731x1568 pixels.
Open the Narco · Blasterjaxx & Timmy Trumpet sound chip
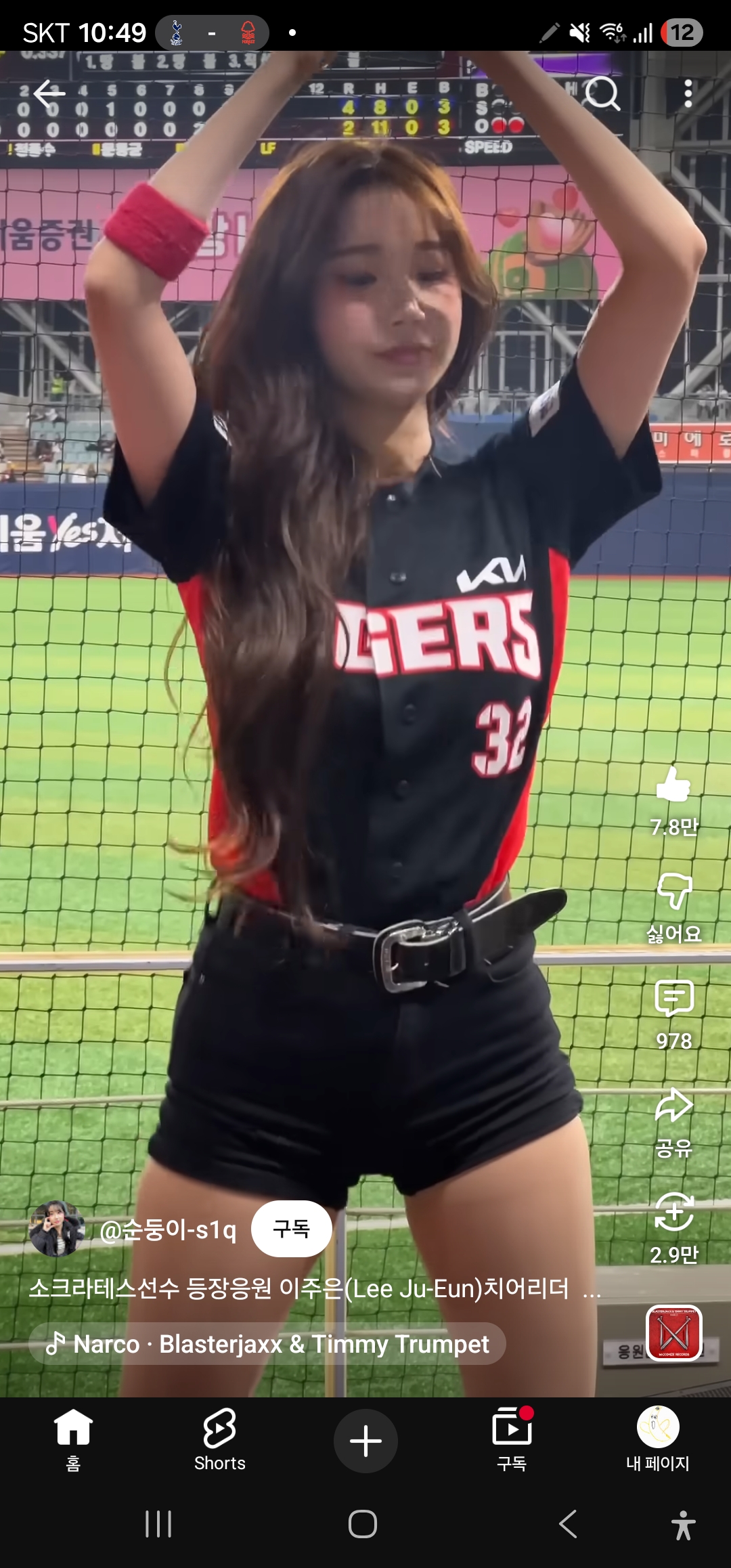click(267, 1344)
